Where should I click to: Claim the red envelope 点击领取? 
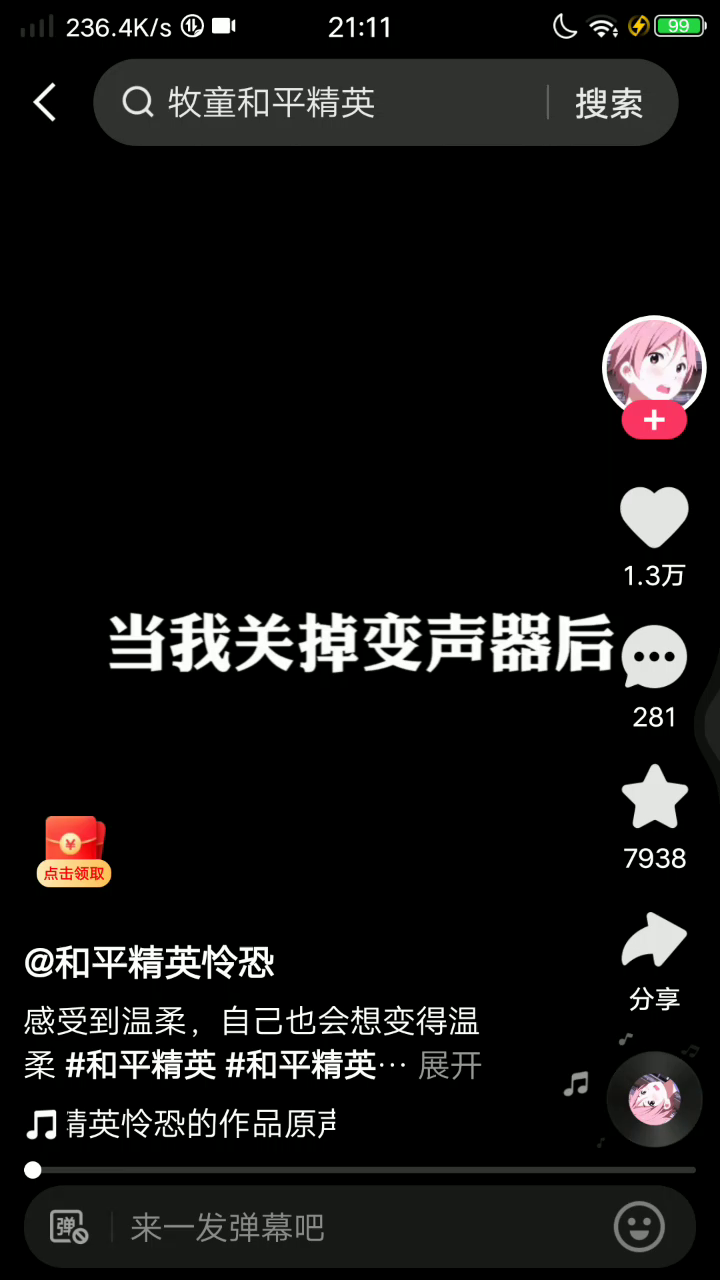pyautogui.click(x=74, y=851)
